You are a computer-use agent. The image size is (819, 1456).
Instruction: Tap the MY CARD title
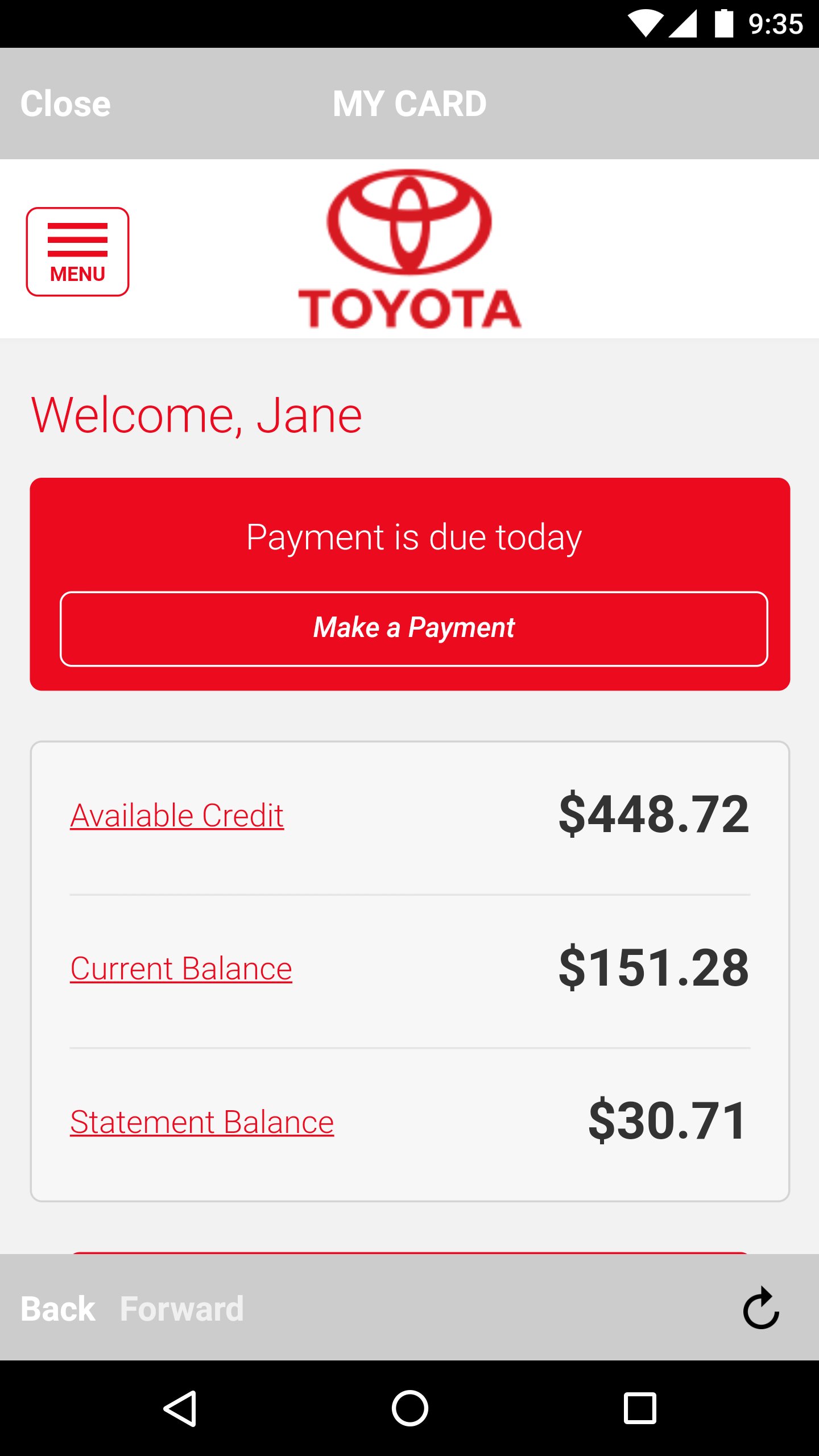click(x=409, y=104)
